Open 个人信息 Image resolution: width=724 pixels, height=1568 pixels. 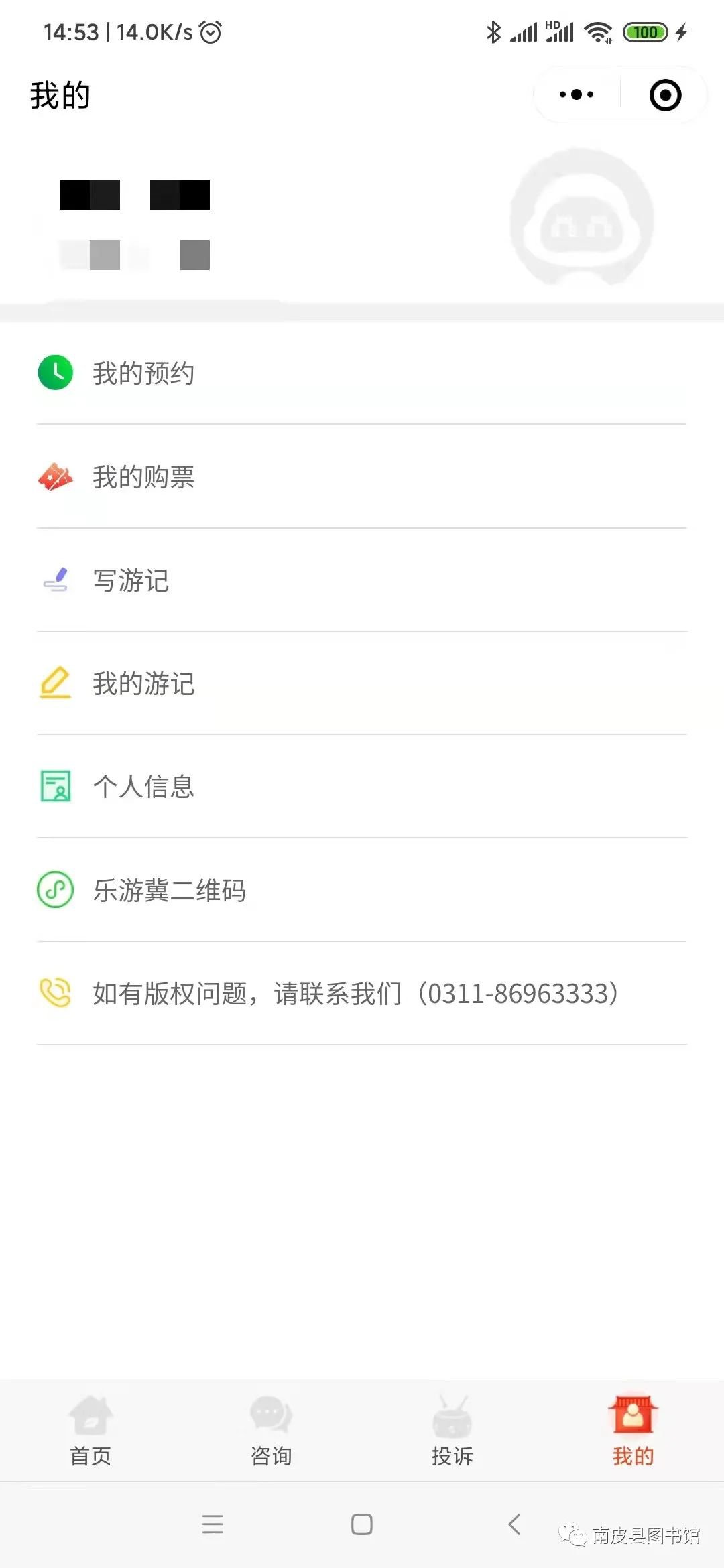click(362, 787)
